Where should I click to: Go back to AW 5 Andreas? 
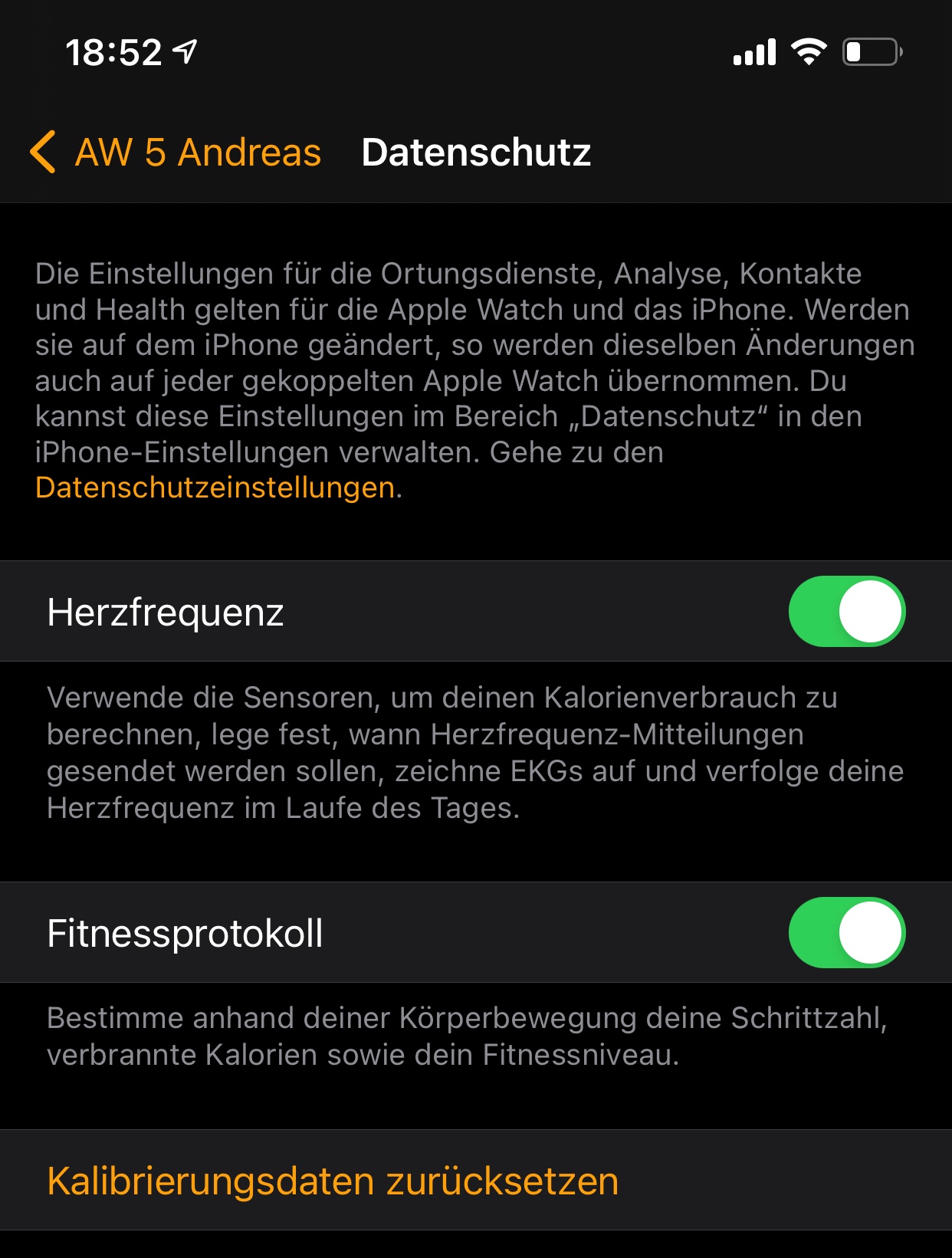tap(176, 152)
